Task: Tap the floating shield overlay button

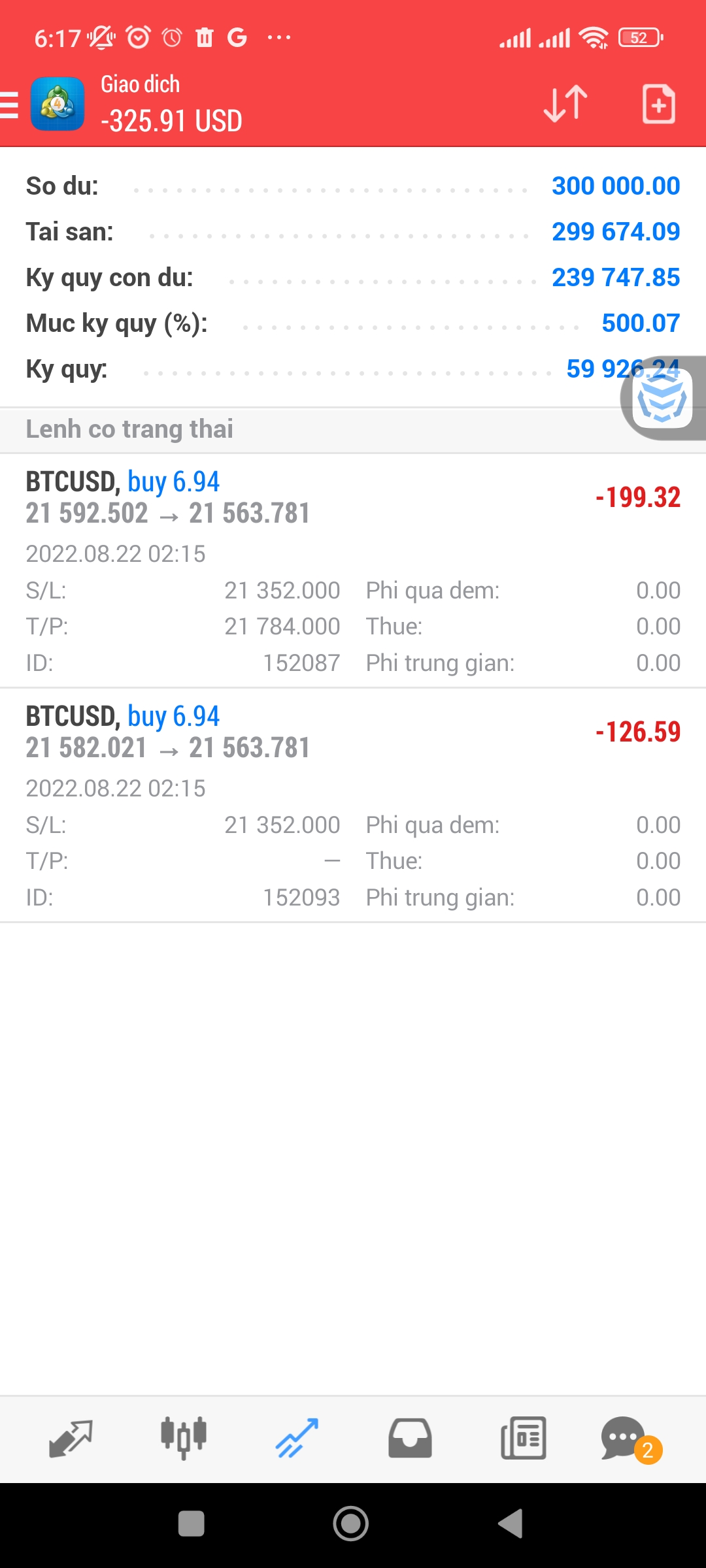Action: point(663,398)
